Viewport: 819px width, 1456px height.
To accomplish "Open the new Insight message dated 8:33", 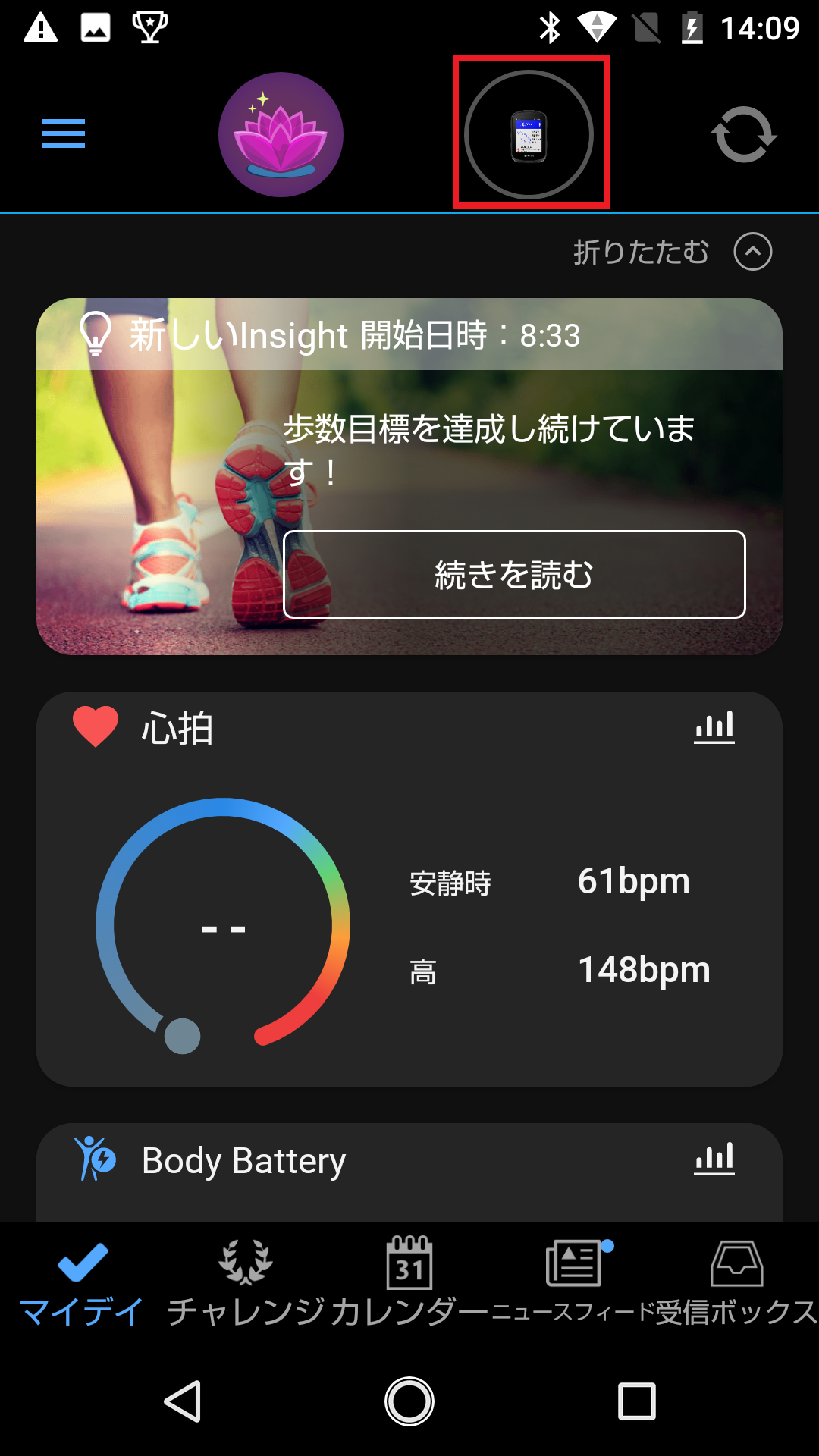I will click(x=353, y=336).
